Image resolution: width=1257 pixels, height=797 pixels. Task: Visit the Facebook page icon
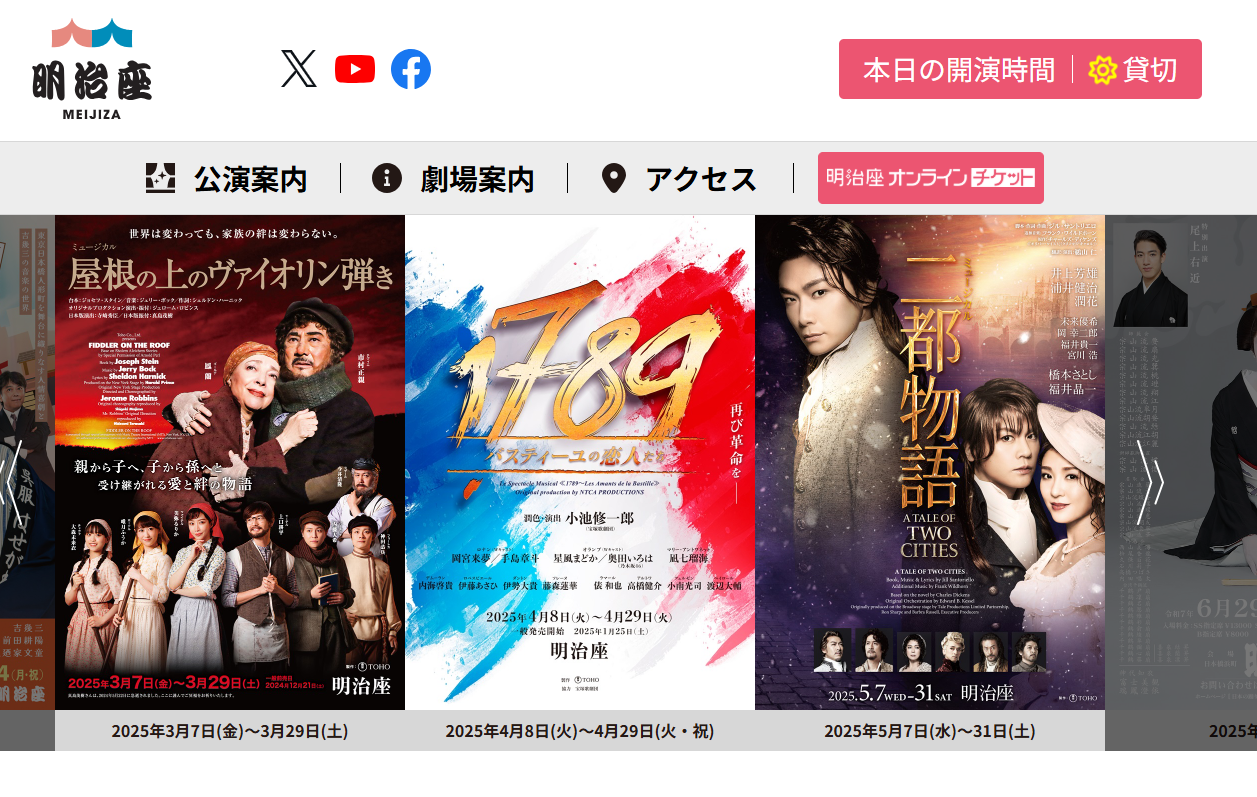pyautogui.click(x=411, y=69)
